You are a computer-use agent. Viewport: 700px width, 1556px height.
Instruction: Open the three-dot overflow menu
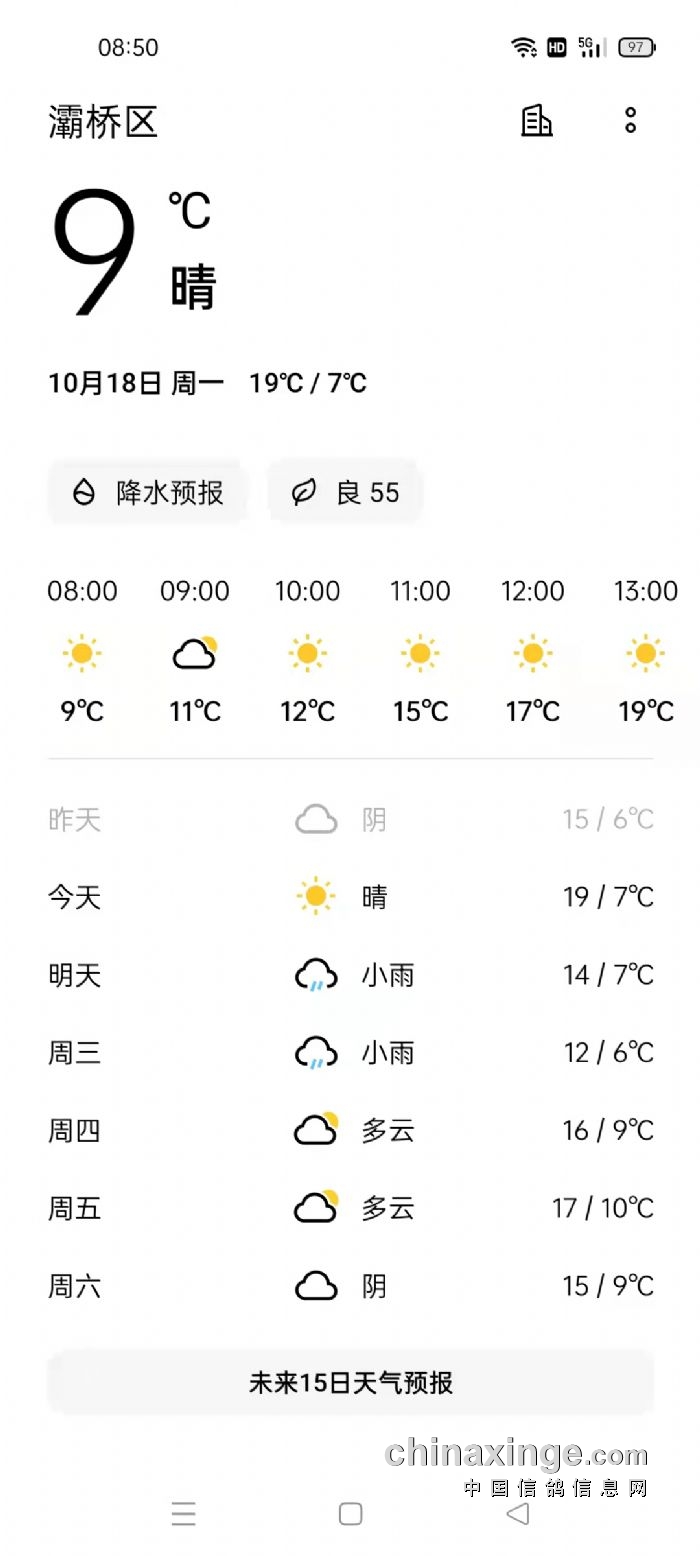point(630,121)
